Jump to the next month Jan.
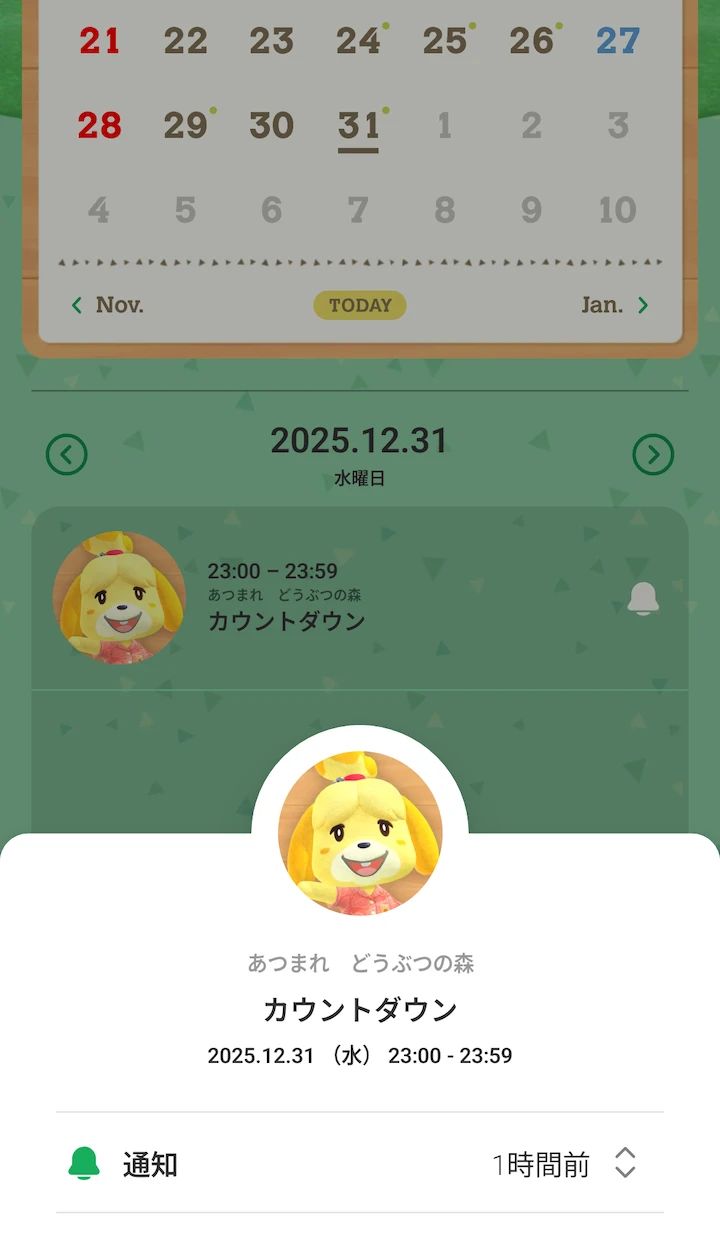Image resolution: width=720 pixels, height=1235 pixels. (614, 305)
